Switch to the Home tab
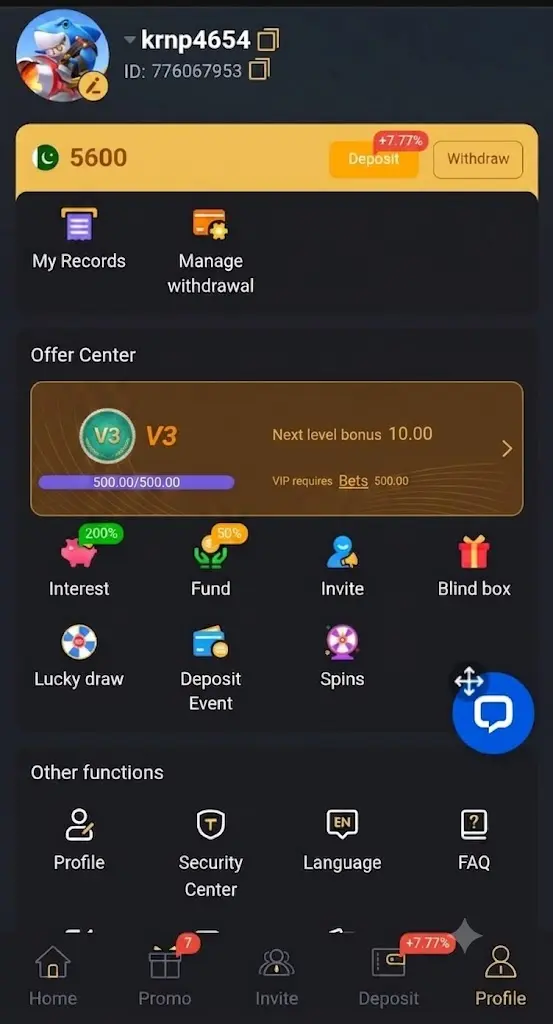The width and height of the screenshot is (553, 1024). pos(53,976)
